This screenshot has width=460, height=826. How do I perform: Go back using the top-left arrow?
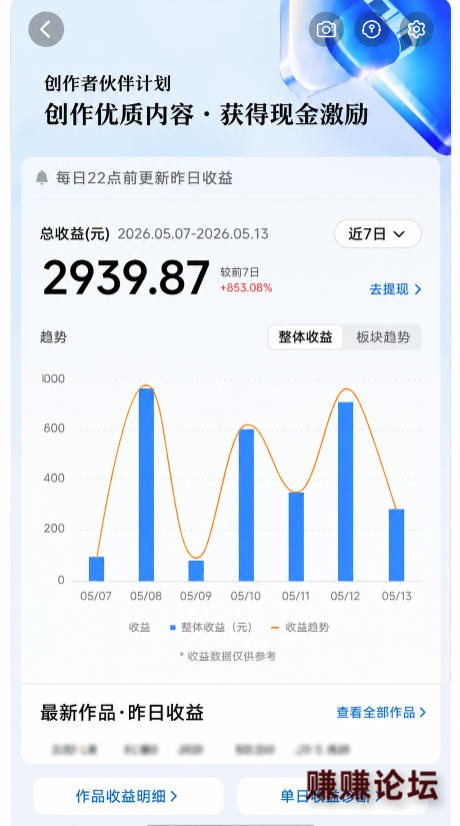pyautogui.click(x=46, y=29)
